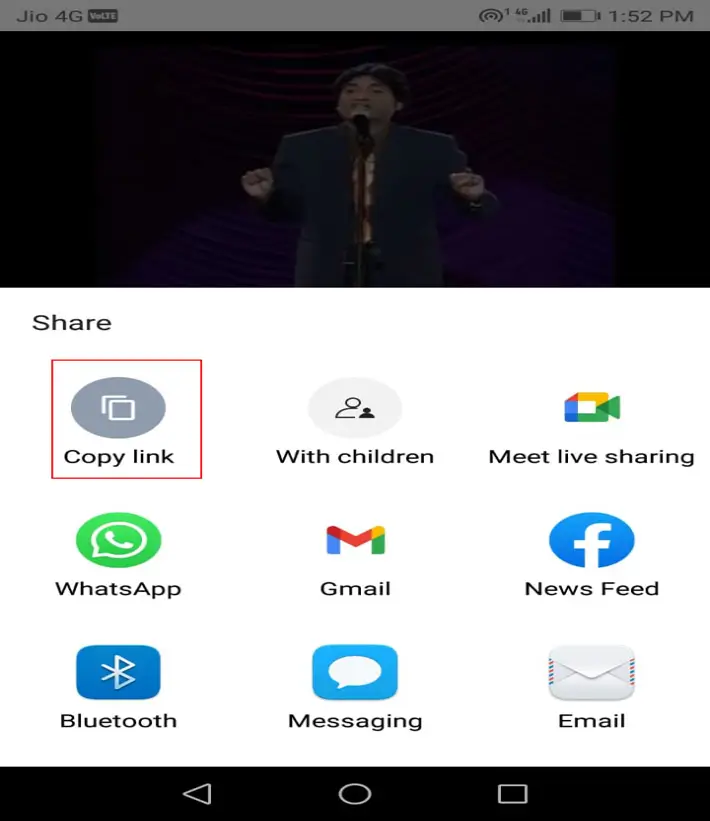Choose the Email app to share
Image resolution: width=710 pixels, height=821 pixels.
591,673
